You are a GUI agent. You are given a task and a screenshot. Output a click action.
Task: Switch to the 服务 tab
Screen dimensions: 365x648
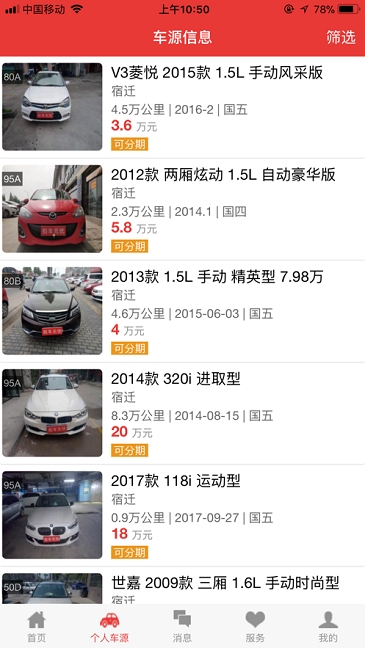click(x=255, y=627)
